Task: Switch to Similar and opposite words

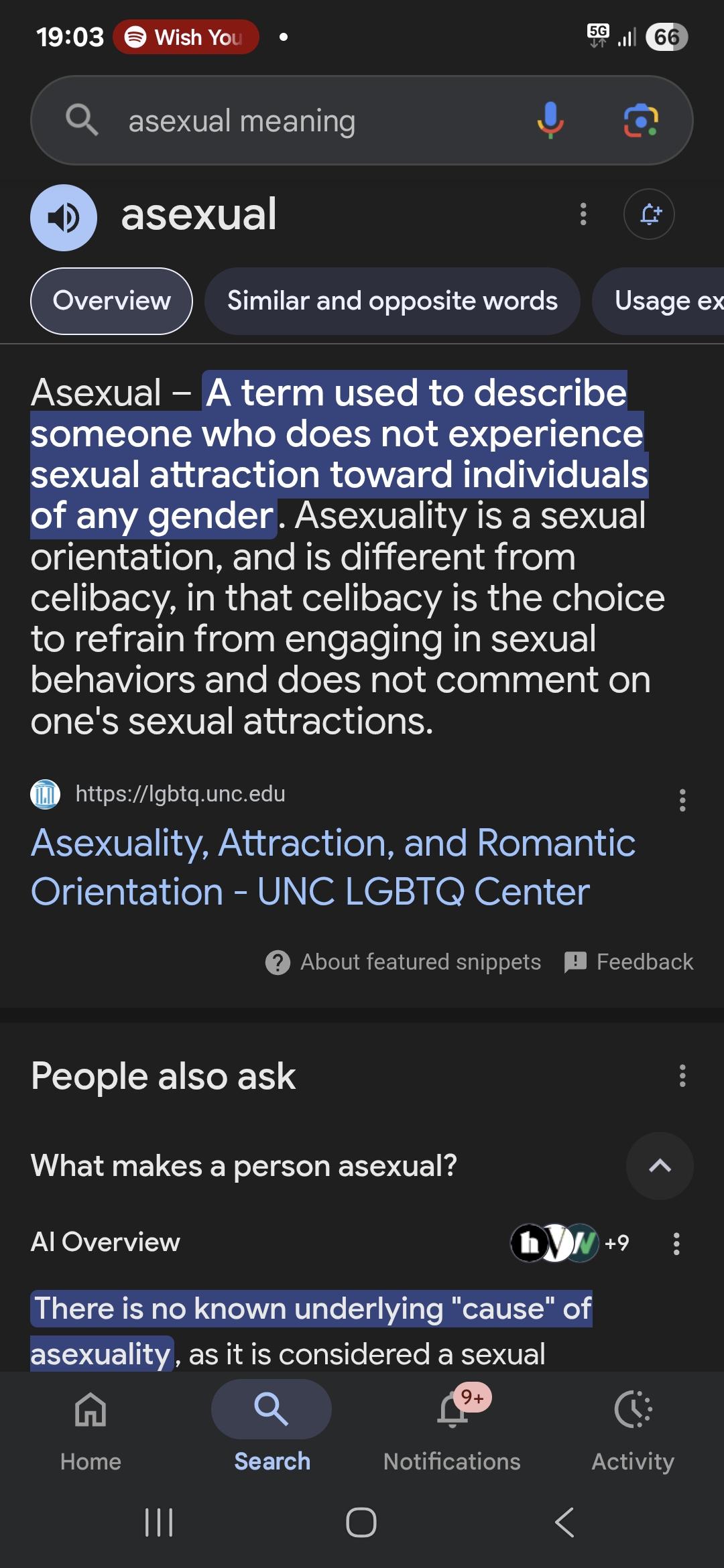Action: [392, 301]
